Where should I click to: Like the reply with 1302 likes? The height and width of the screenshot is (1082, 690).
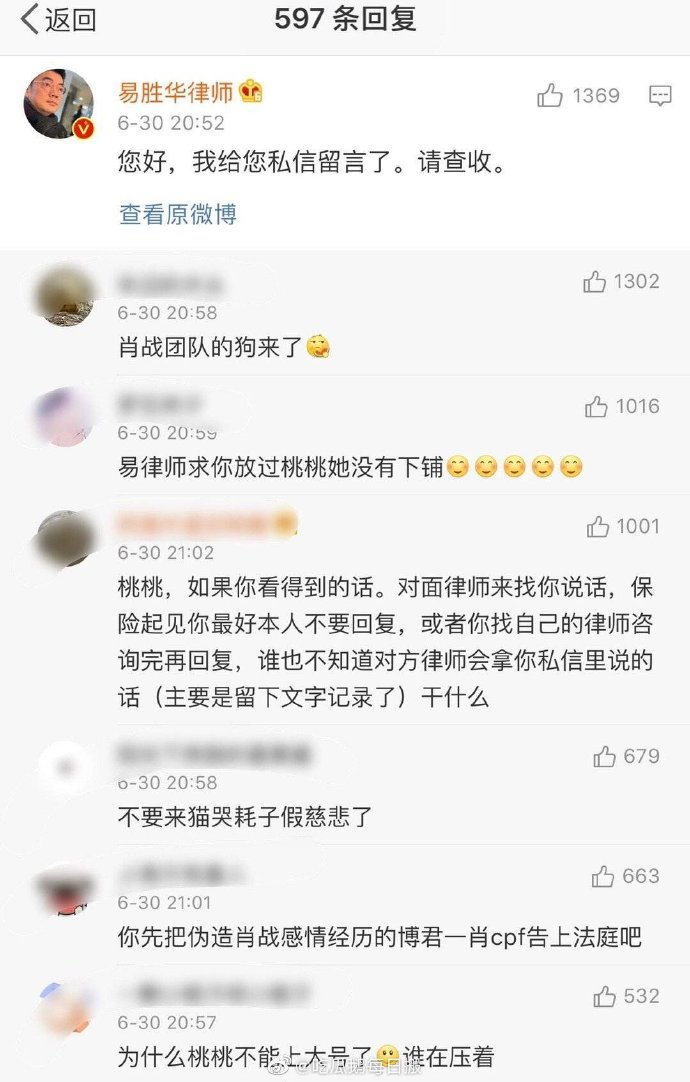coord(595,282)
